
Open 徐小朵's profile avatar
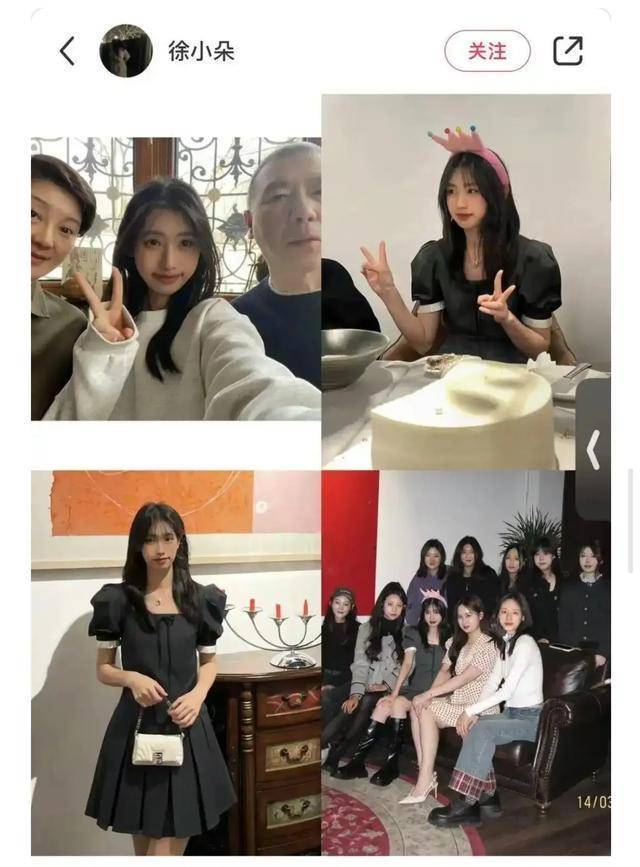(x=126, y=51)
